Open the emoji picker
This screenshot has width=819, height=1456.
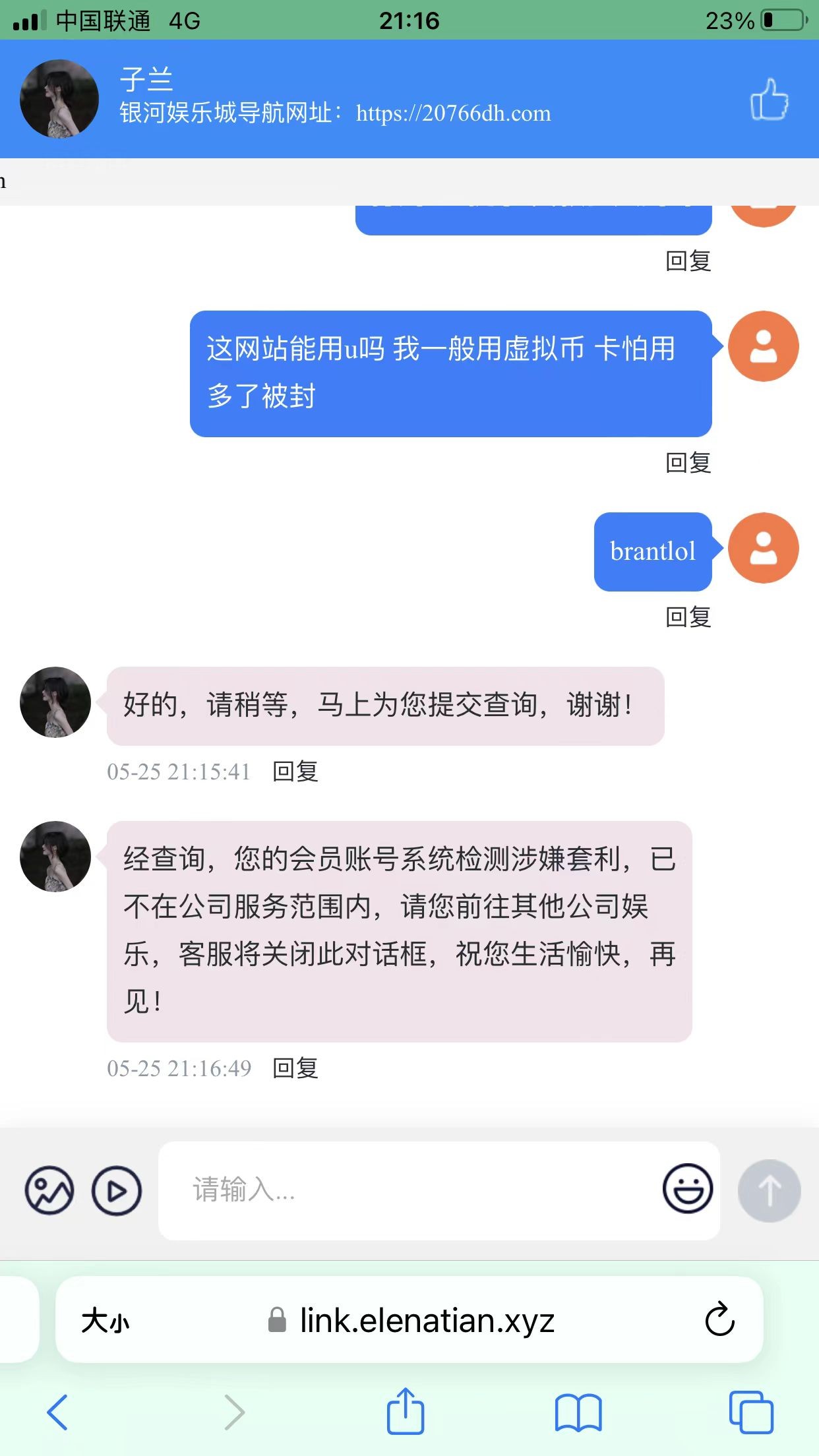point(687,1189)
